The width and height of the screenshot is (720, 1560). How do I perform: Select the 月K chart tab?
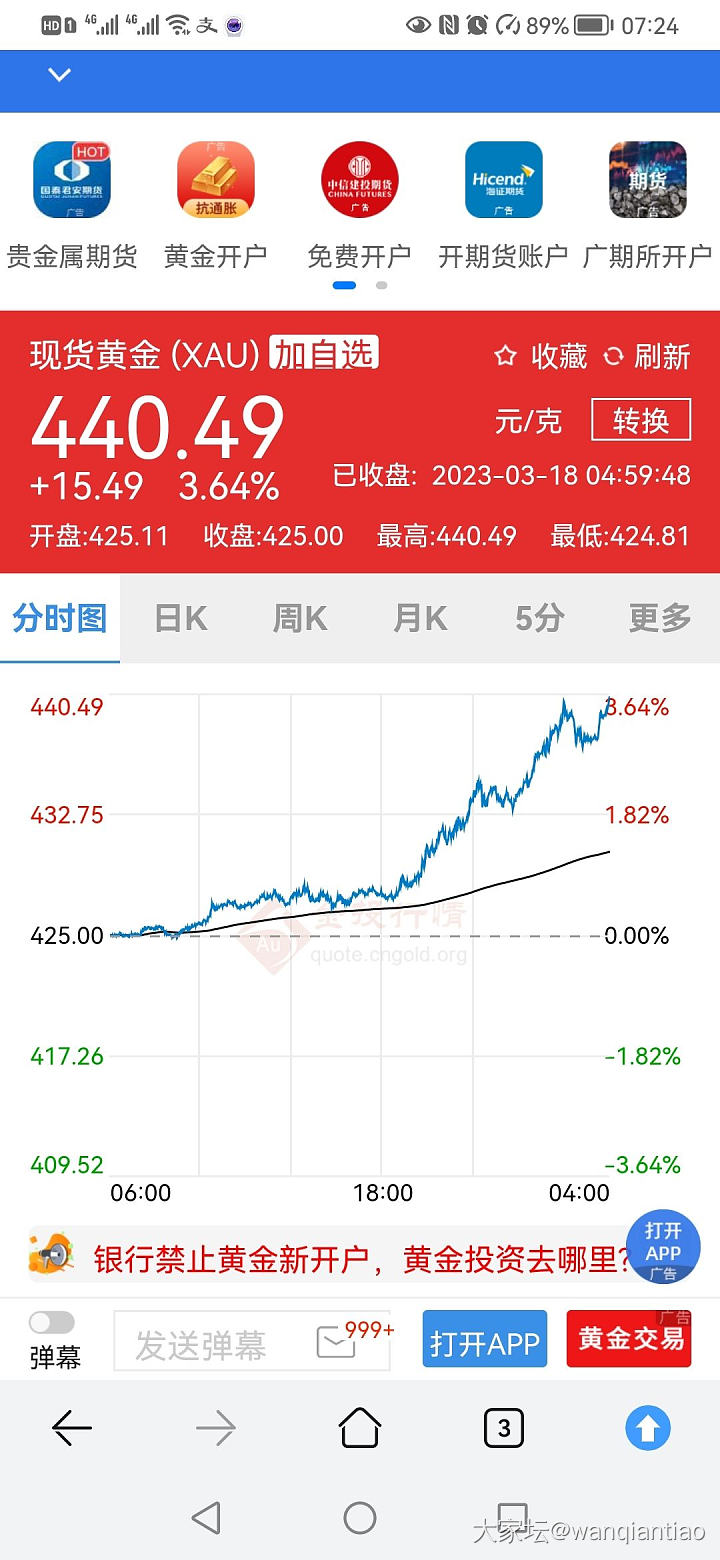tap(420, 619)
